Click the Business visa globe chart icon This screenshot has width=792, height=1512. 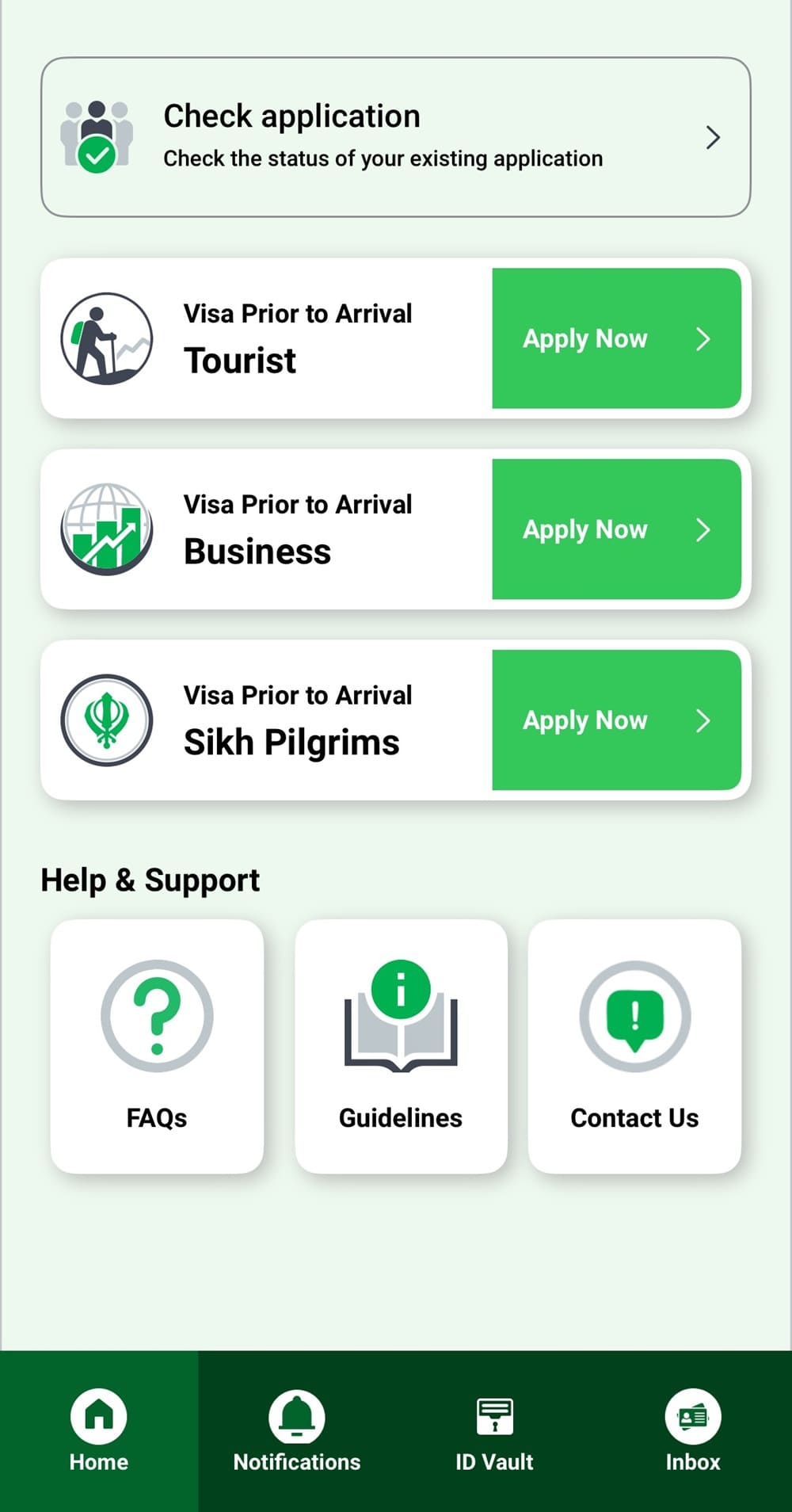click(x=108, y=528)
